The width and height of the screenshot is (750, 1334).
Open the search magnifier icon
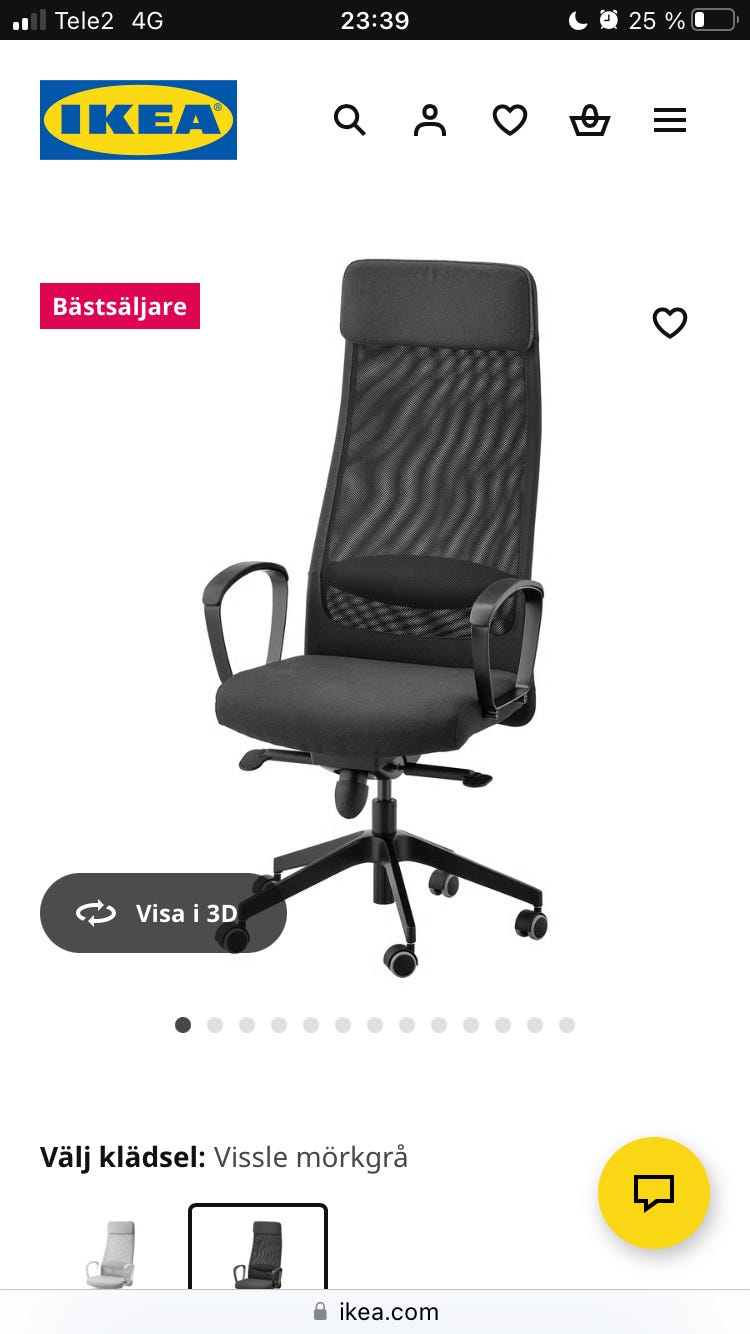tap(349, 121)
